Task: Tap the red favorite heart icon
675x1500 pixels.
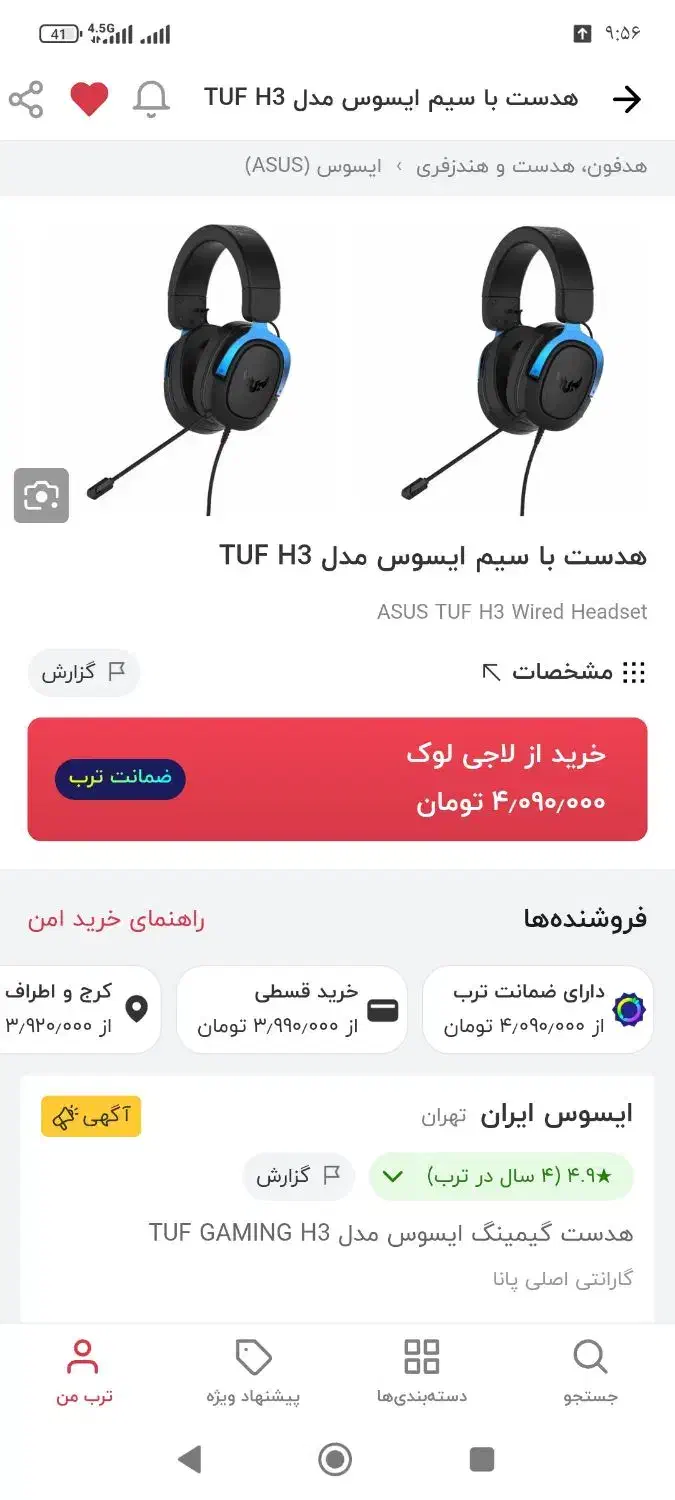Action: tap(89, 99)
